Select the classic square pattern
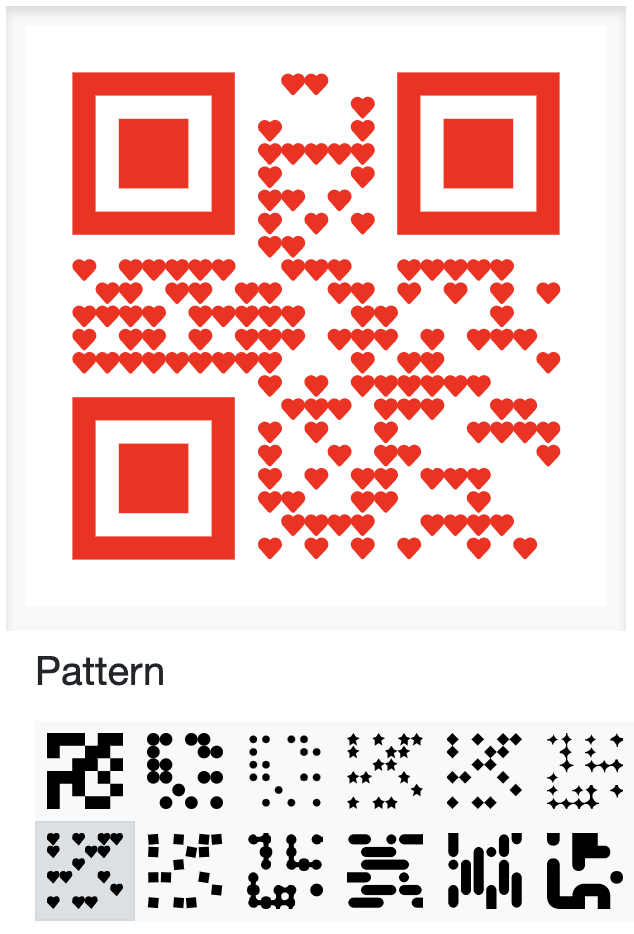Viewport: 634px width, 934px height. pyautogui.click(x=85, y=771)
